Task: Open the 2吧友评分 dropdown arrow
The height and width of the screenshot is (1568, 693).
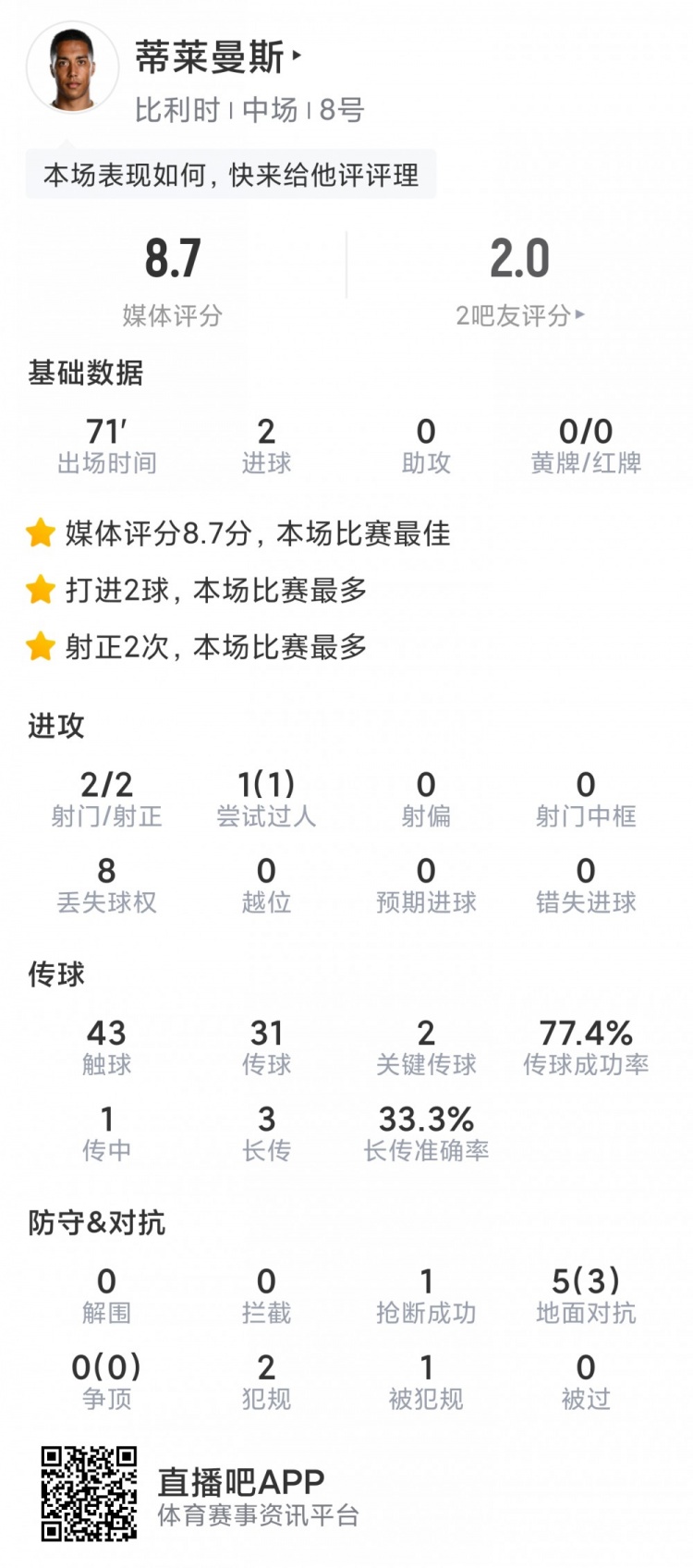Action: pyautogui.click(x=581, y=313)
